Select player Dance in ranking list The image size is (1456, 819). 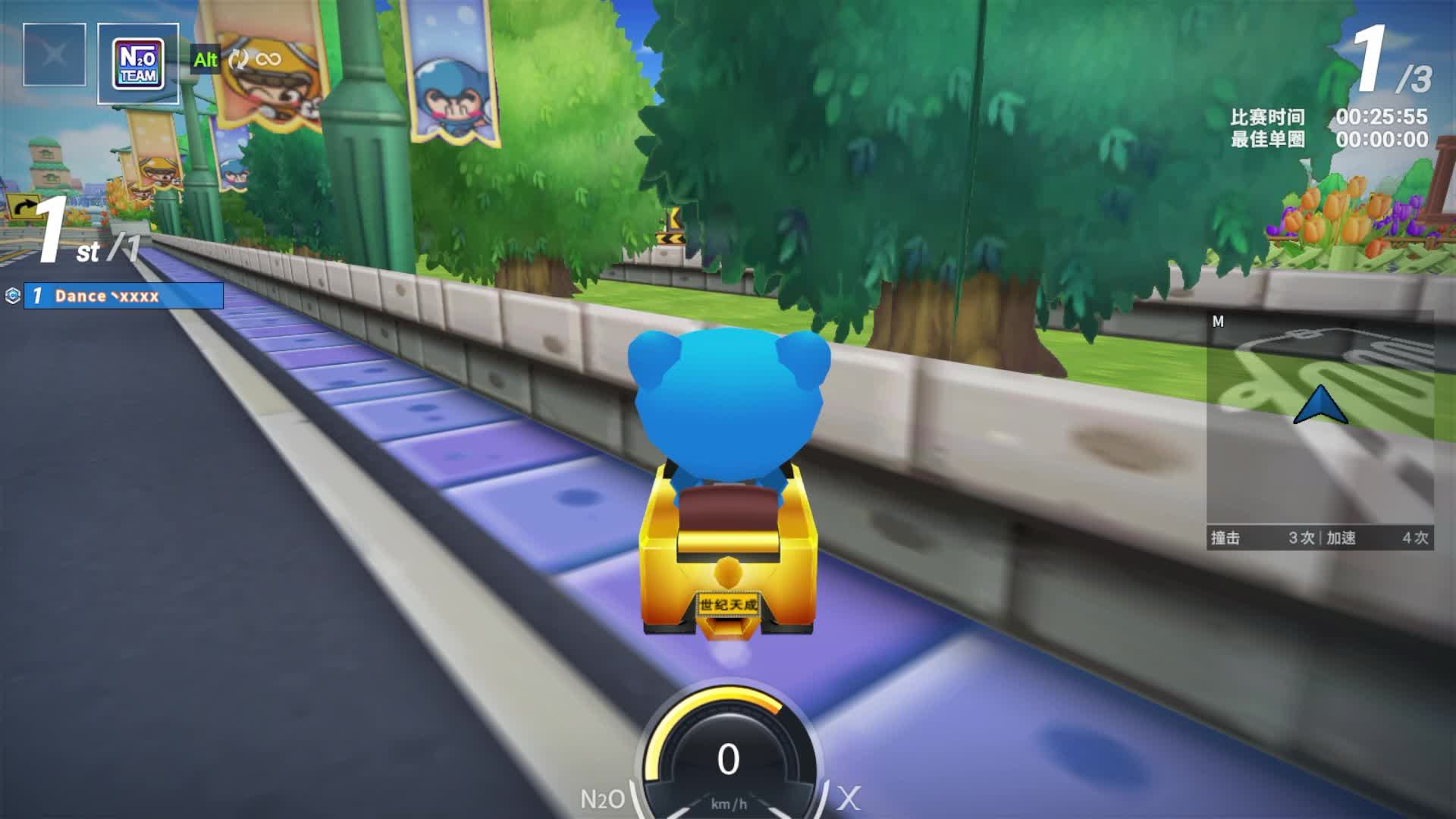coord(124,296)
